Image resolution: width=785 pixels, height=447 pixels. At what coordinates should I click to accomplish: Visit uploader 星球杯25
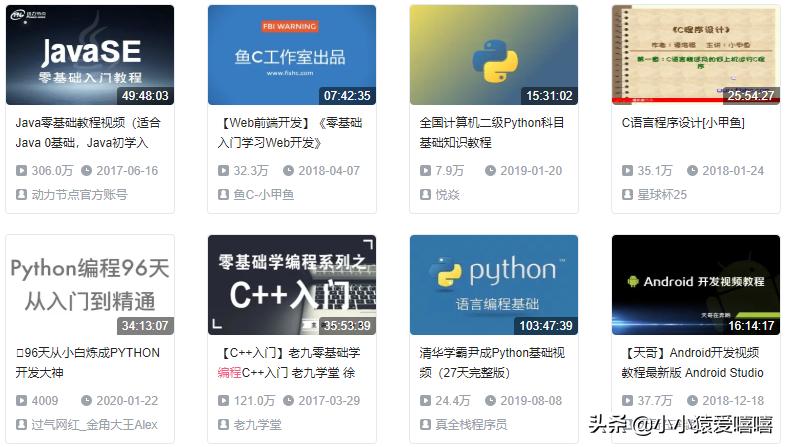662,195
